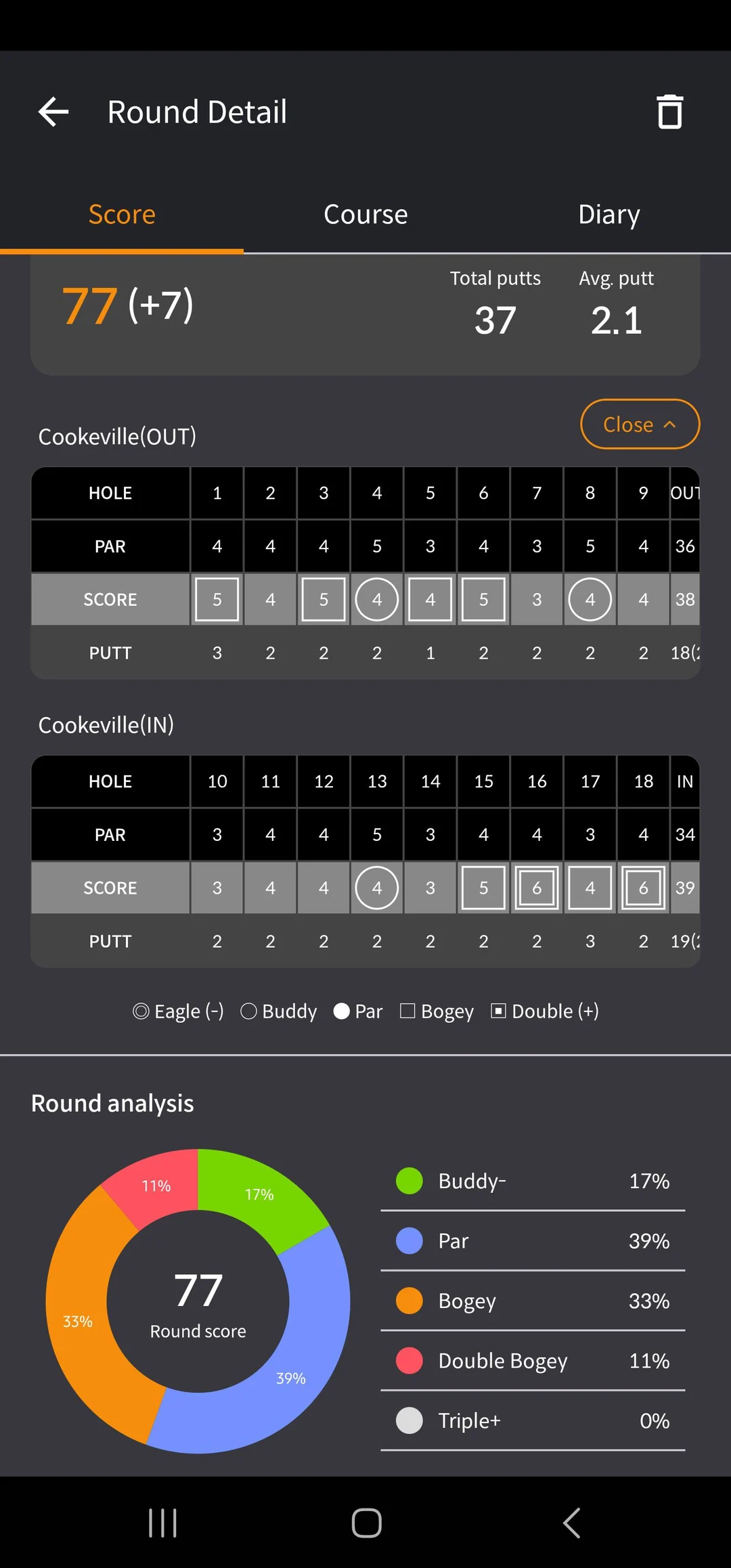The image size is (731, 1568).
Task: Switch to the Course tab
Action: 365,215
